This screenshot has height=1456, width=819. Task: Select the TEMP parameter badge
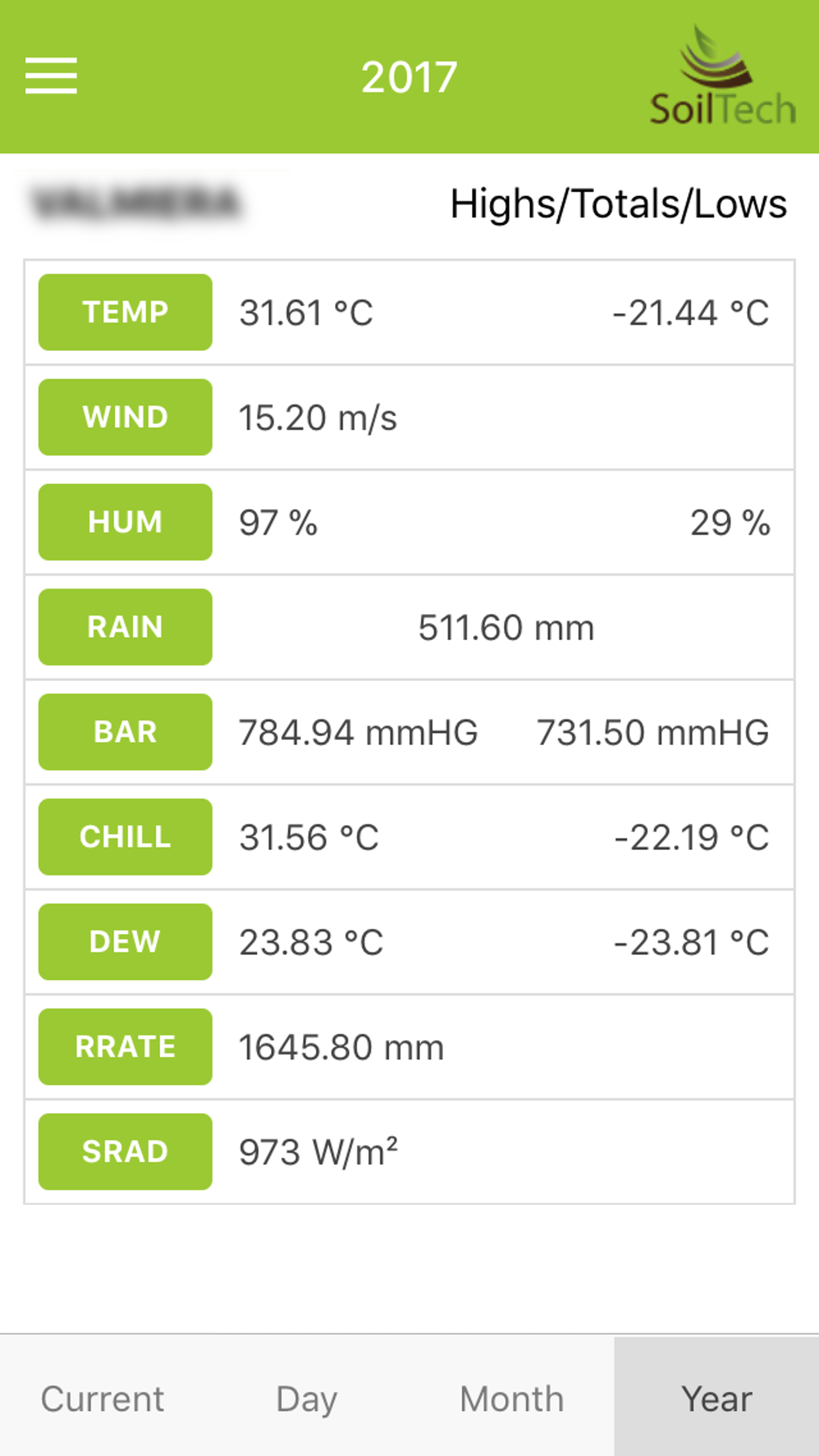125,311
